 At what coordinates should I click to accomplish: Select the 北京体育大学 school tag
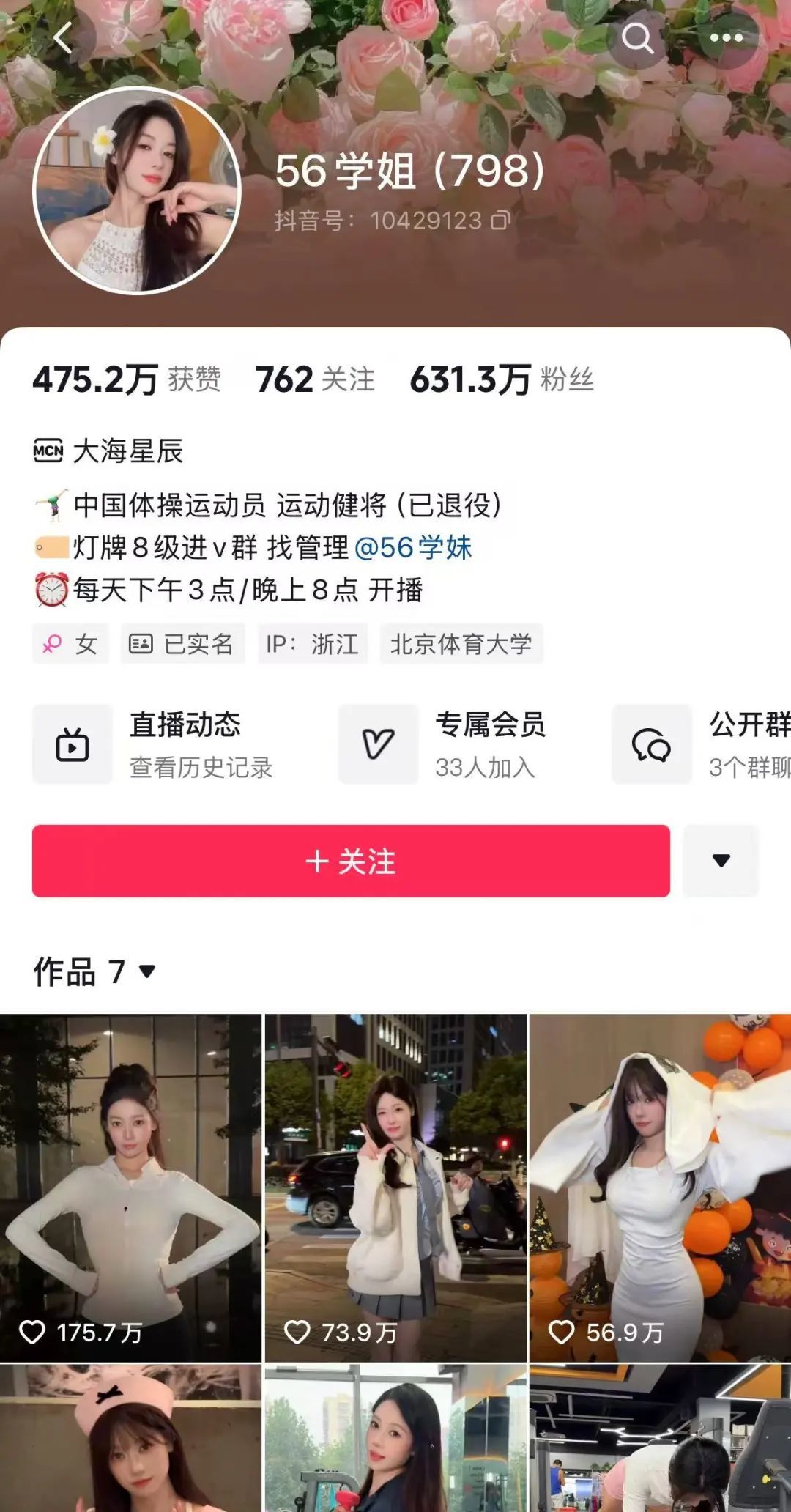tap(461, 644)
